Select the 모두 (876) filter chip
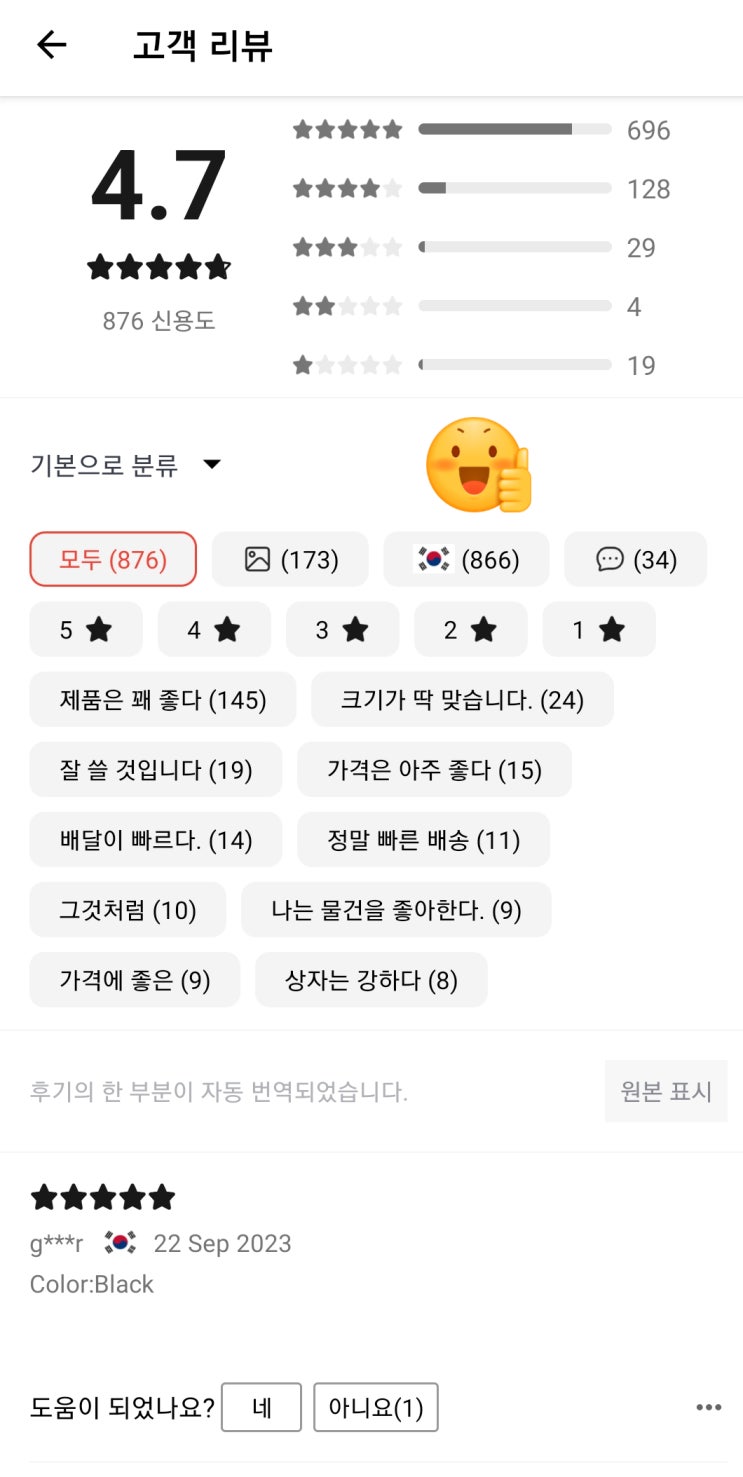Viewport: 743px width, 1477px height. tap(113, 559)
